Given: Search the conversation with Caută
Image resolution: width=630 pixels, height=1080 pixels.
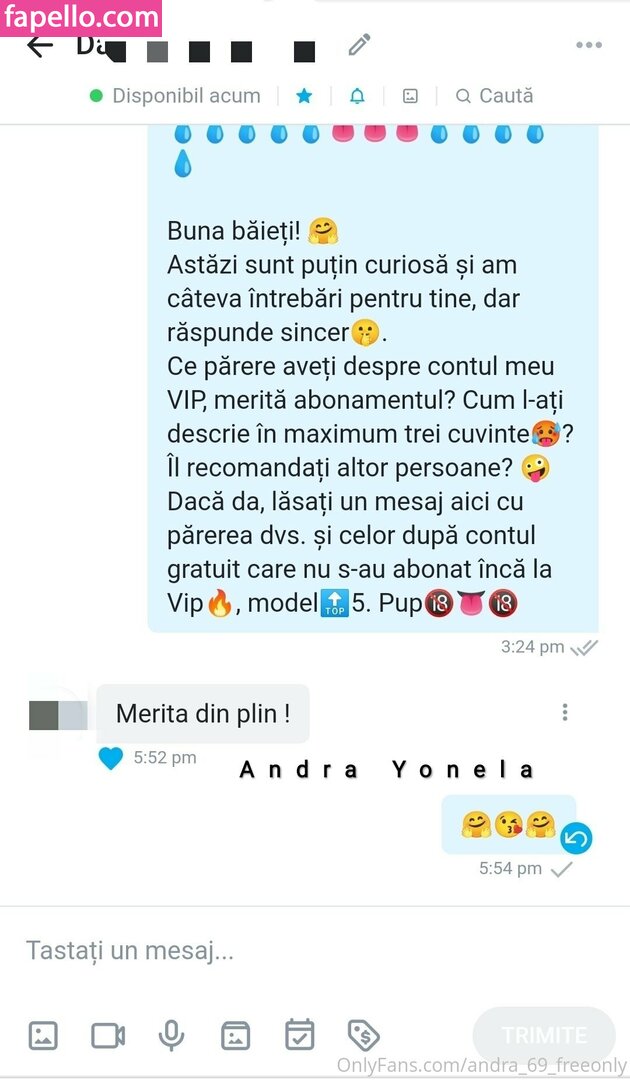Looking at the screenshot, I should tap(495, 96).
